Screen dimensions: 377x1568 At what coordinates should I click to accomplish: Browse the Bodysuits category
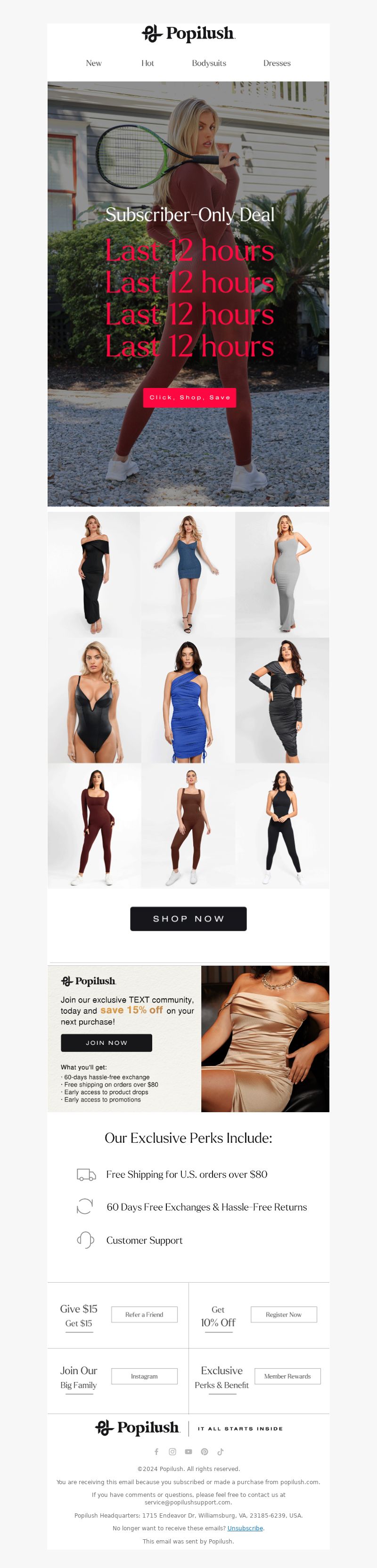point(209,63)
